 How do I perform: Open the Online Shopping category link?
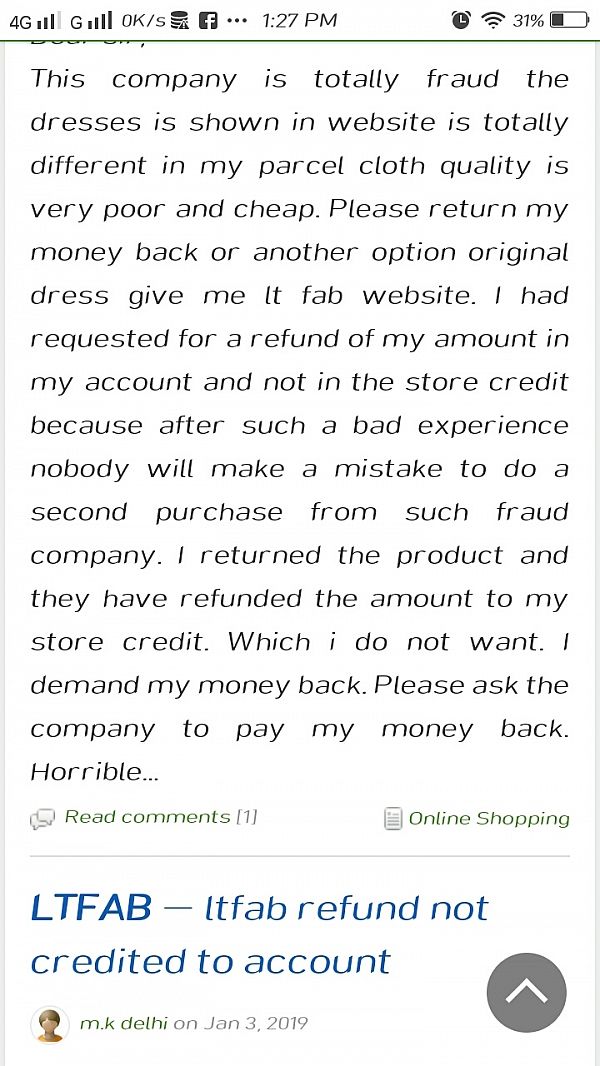[x=488, y=818]
